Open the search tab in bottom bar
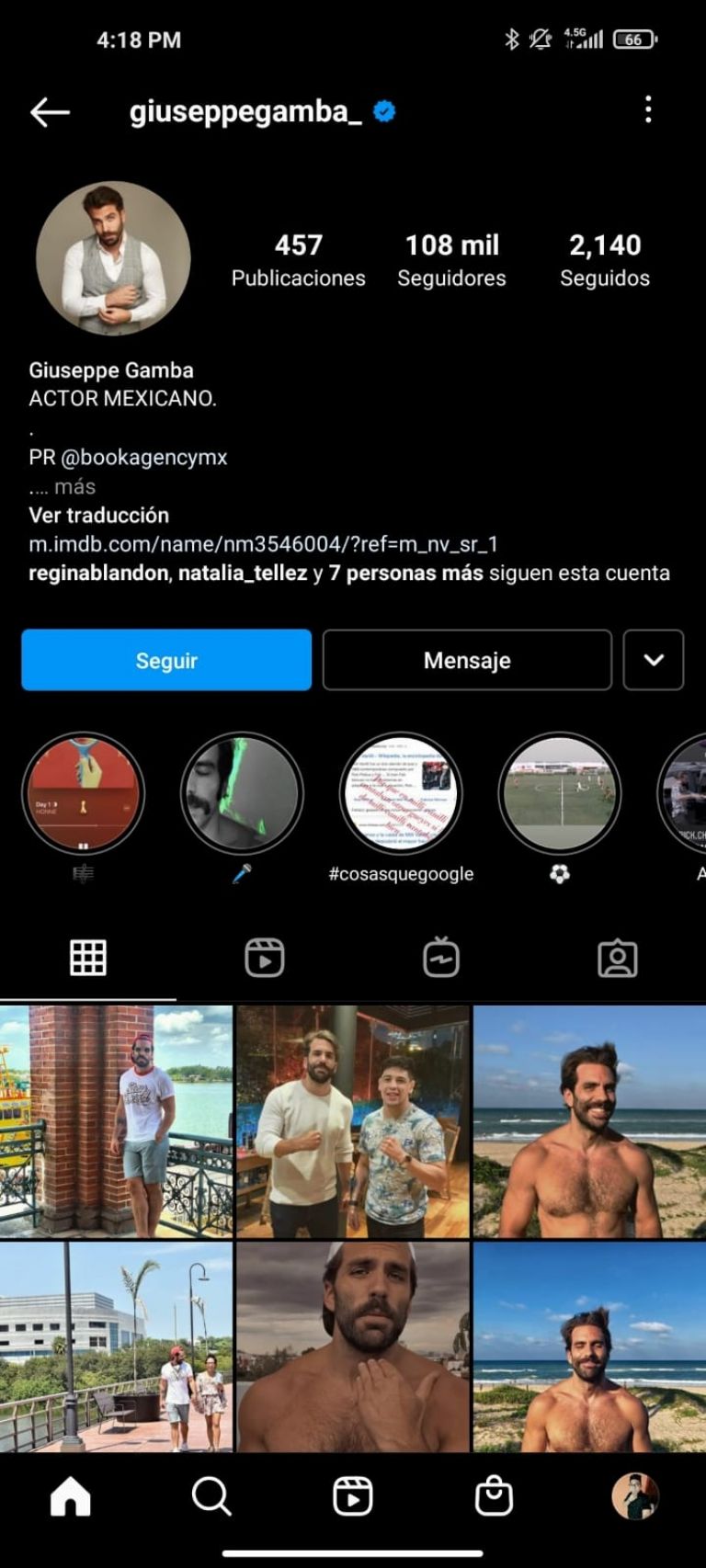 coord(211,1496)
